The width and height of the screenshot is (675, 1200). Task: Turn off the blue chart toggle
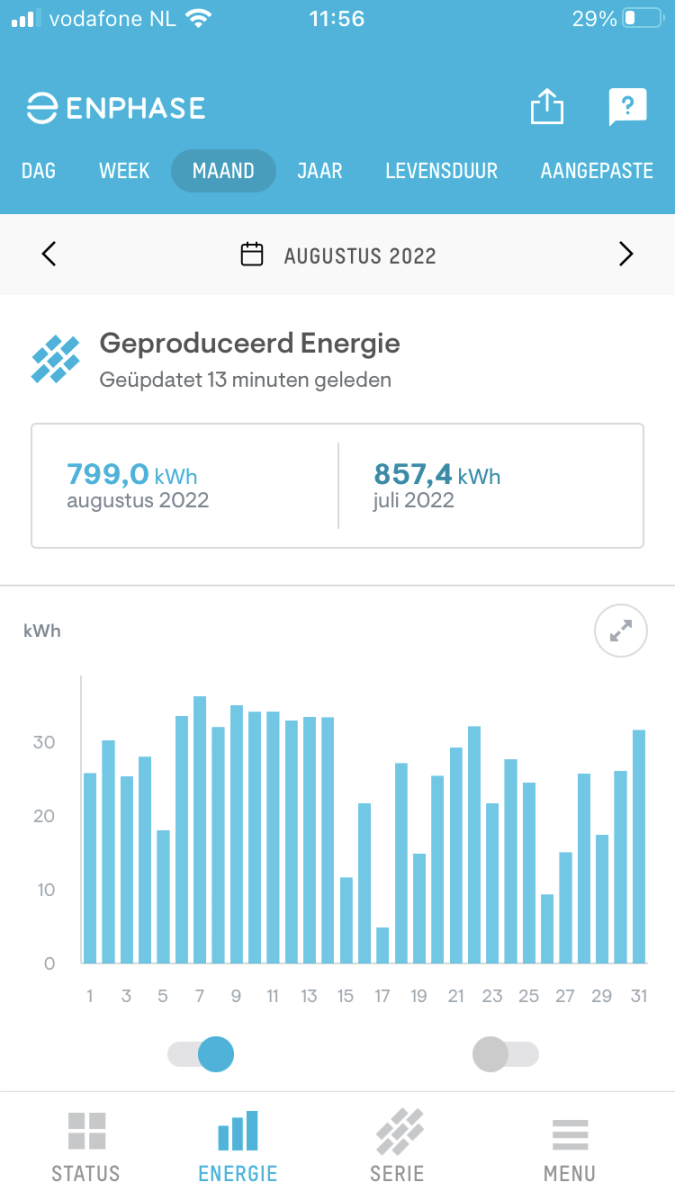pos(201,1054)
